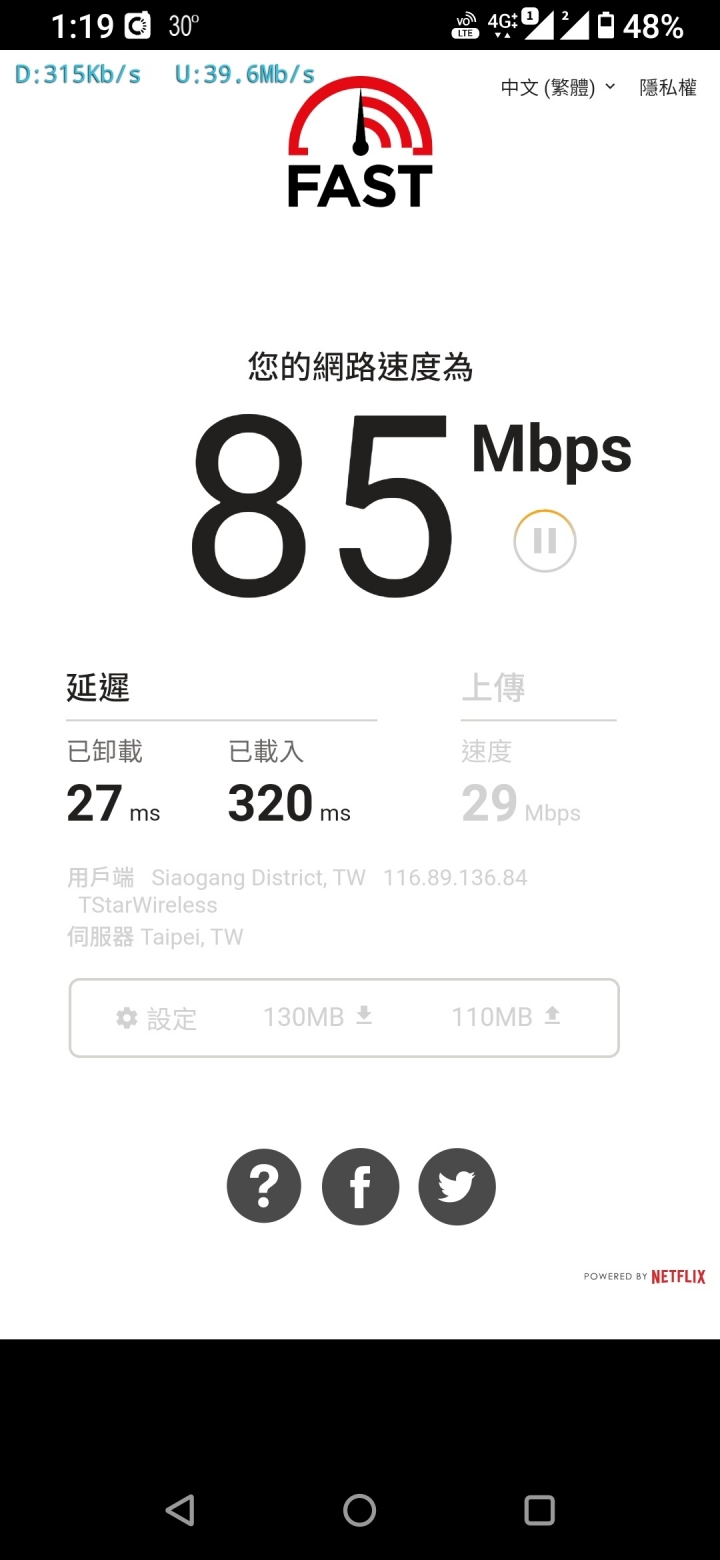Open the 中文 (繁體) language dropdown
The width and height of the screenshot is (720, 1560).
click(x=558, y=88)
